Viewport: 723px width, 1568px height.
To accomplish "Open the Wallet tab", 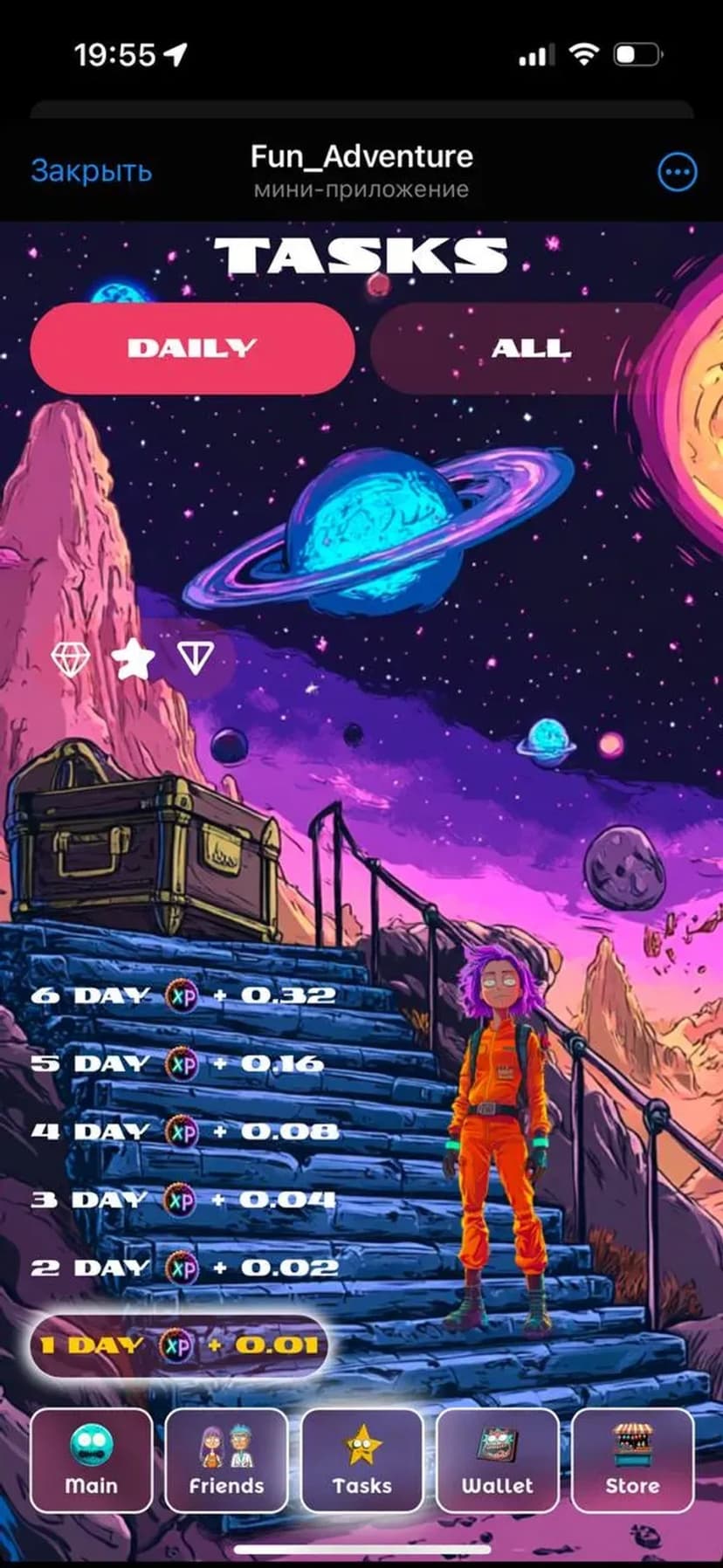I will 497,1460.
